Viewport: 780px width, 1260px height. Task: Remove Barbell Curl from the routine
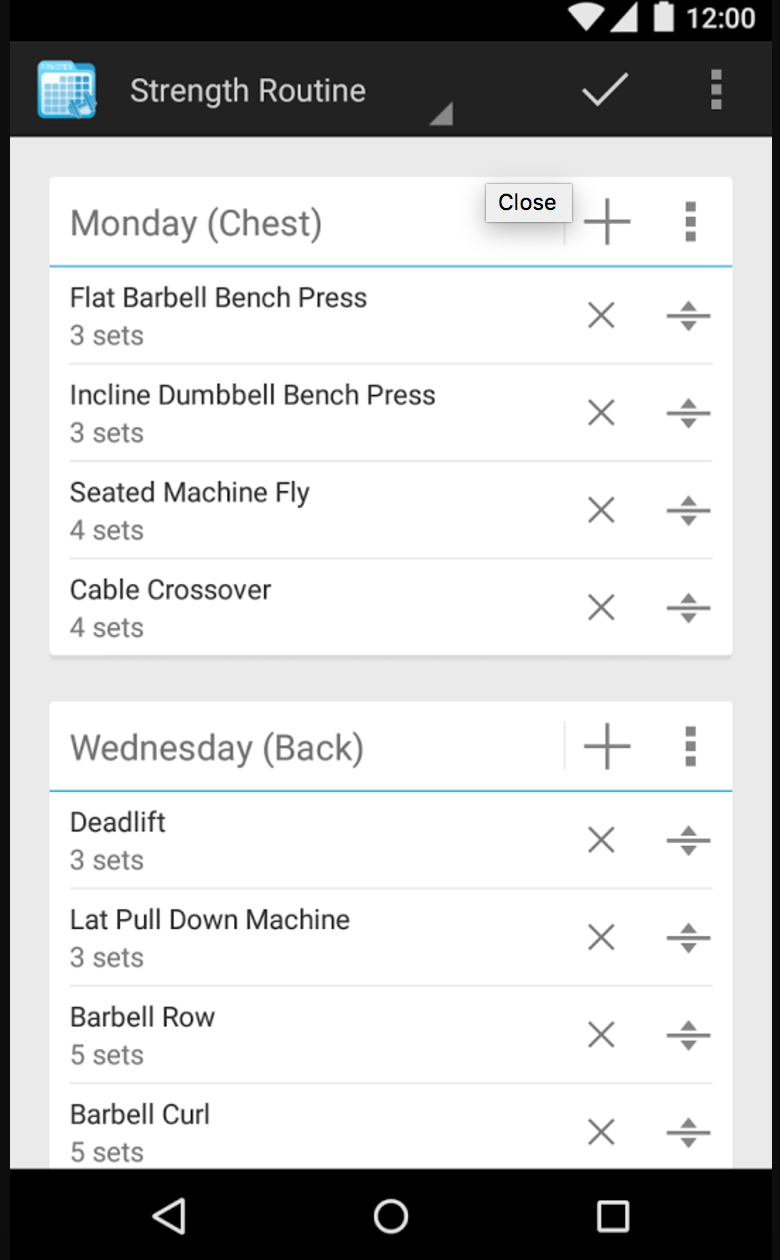coord(600,1132)
